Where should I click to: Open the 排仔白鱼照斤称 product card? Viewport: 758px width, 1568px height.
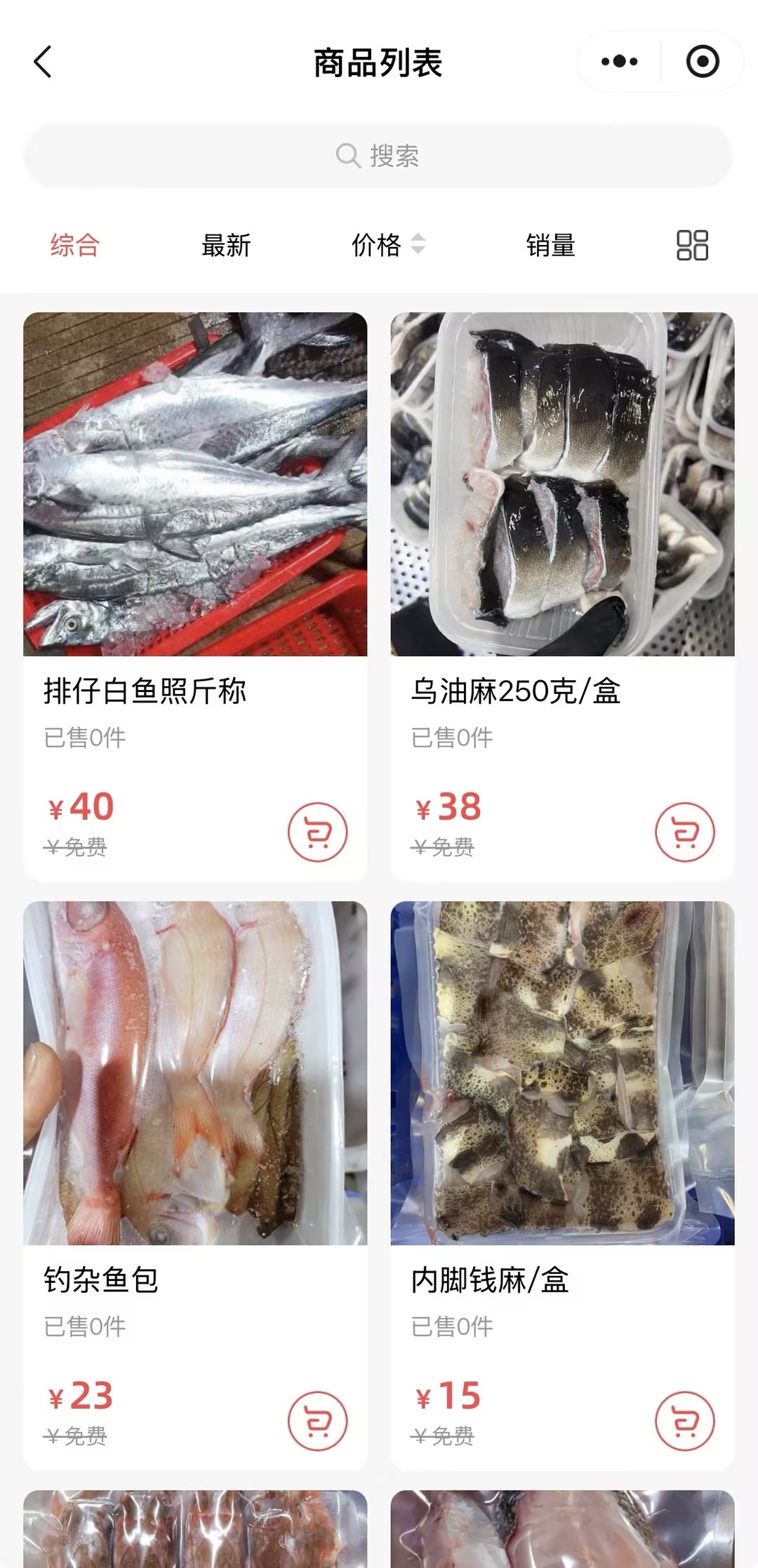coord(195,484)
